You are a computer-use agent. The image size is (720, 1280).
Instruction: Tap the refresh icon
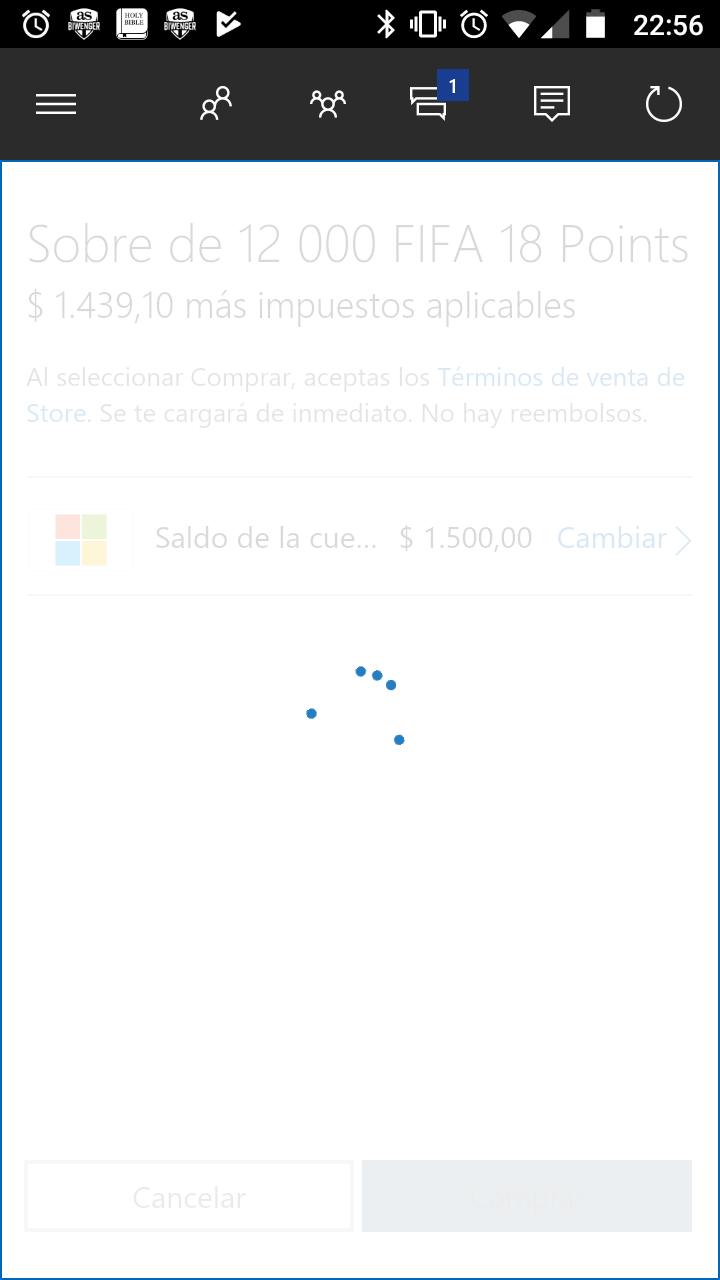pos(663,104)
